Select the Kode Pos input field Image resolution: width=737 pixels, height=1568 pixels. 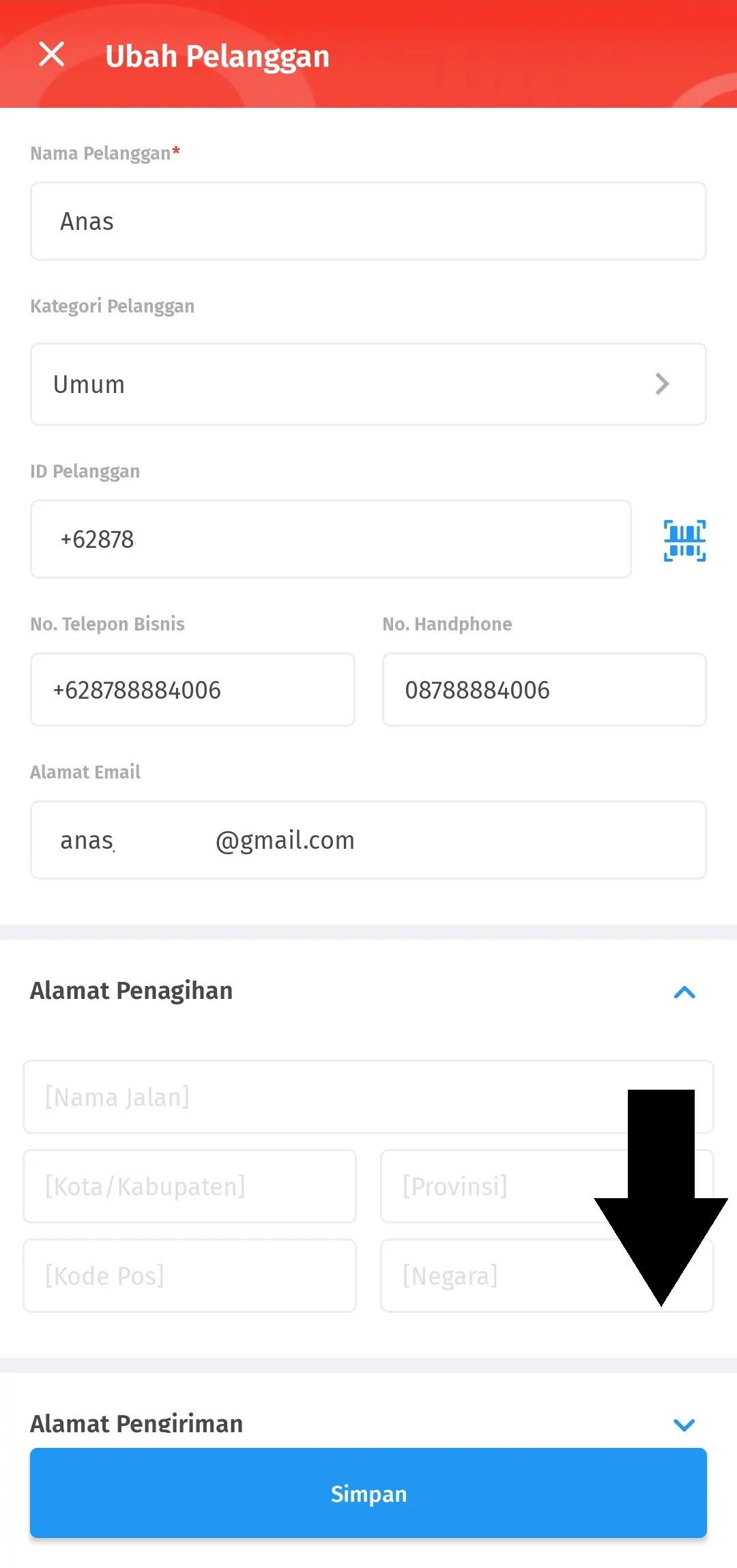(x=190, y=1275)
